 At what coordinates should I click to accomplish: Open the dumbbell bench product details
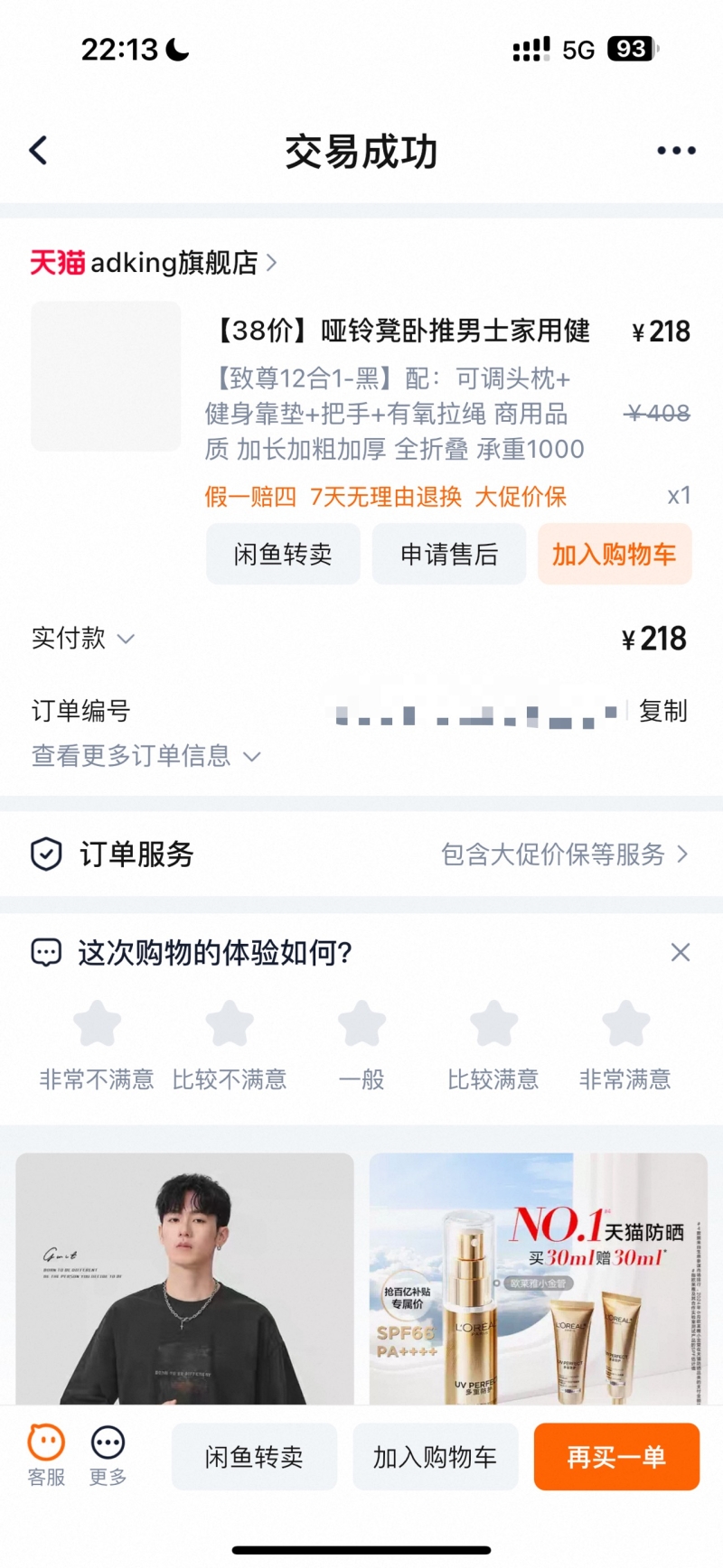point(402,331)
